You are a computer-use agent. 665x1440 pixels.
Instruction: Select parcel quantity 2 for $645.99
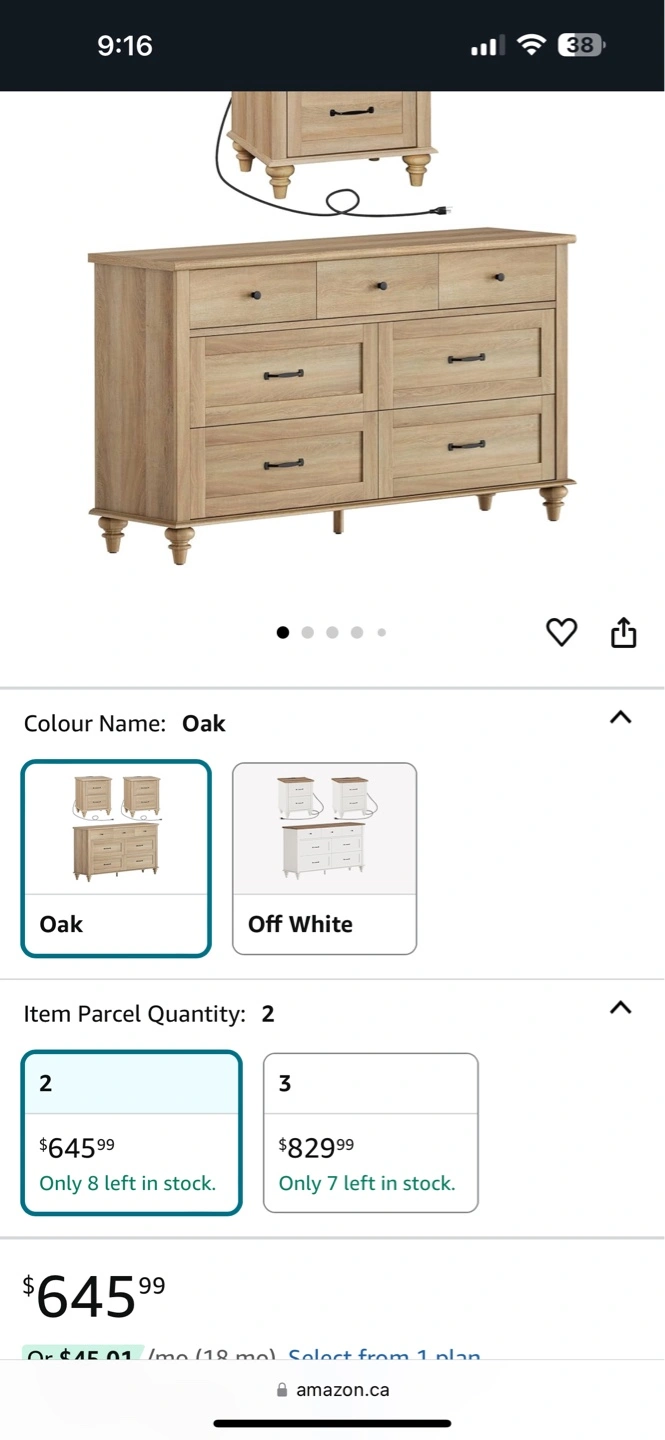(x=131, y=1132)
